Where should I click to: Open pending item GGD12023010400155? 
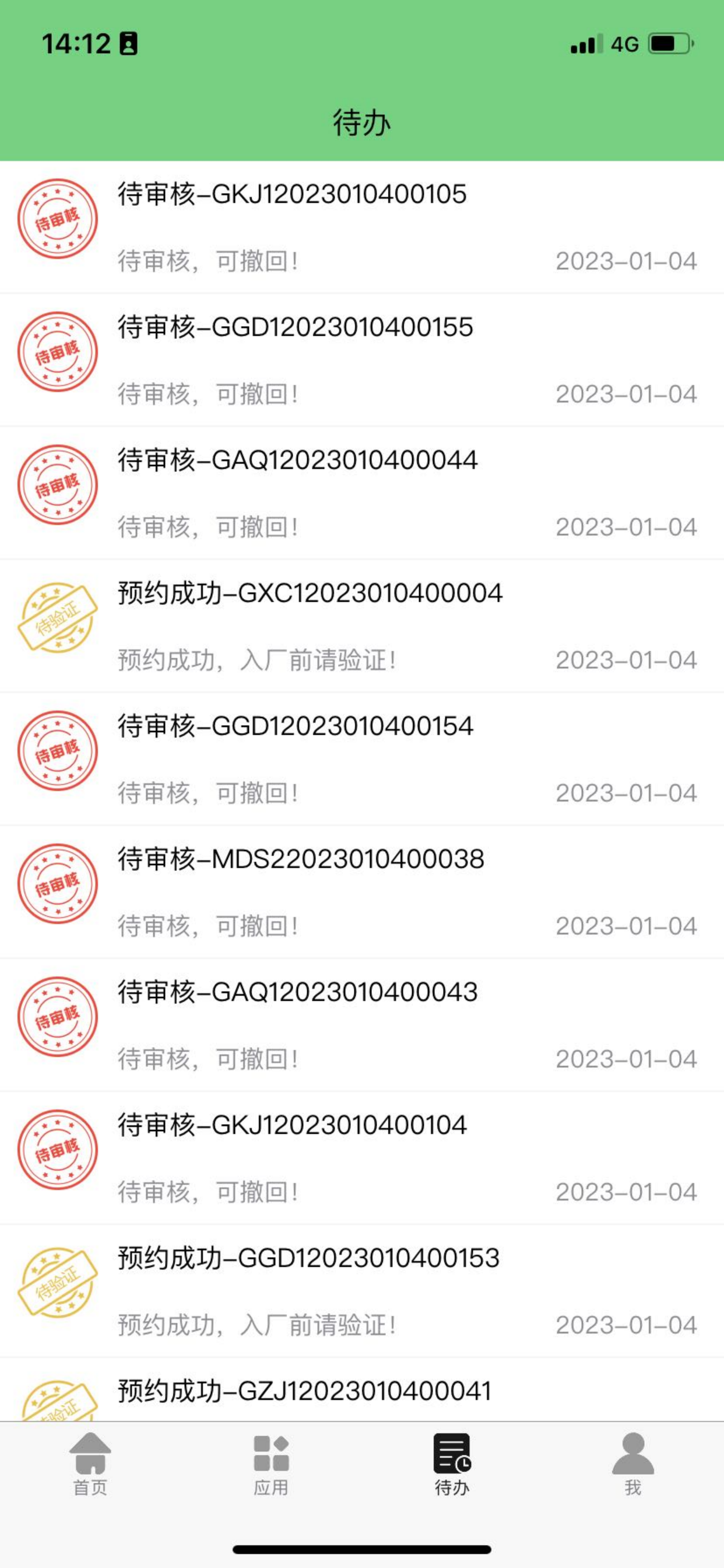point(362,360)
